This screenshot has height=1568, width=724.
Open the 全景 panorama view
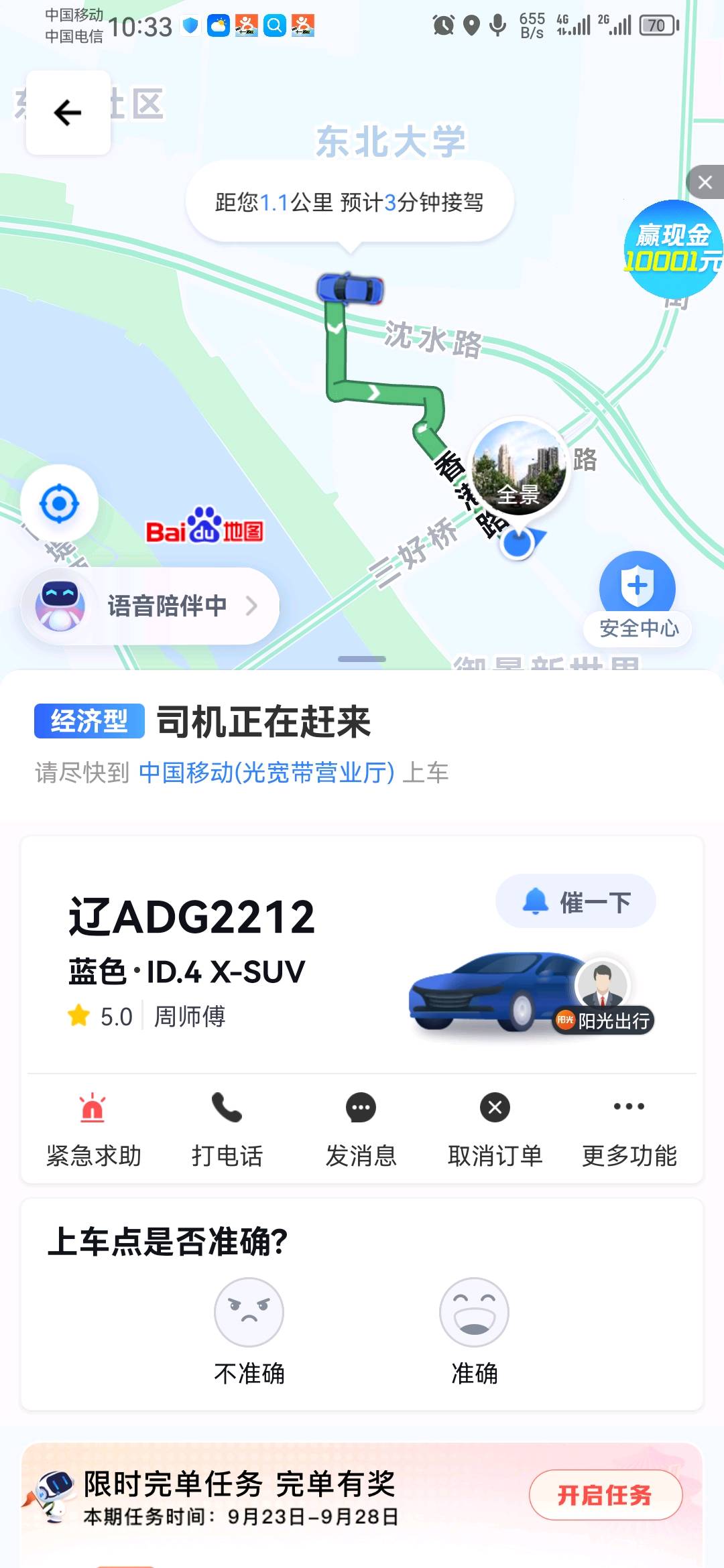[519, 468]
